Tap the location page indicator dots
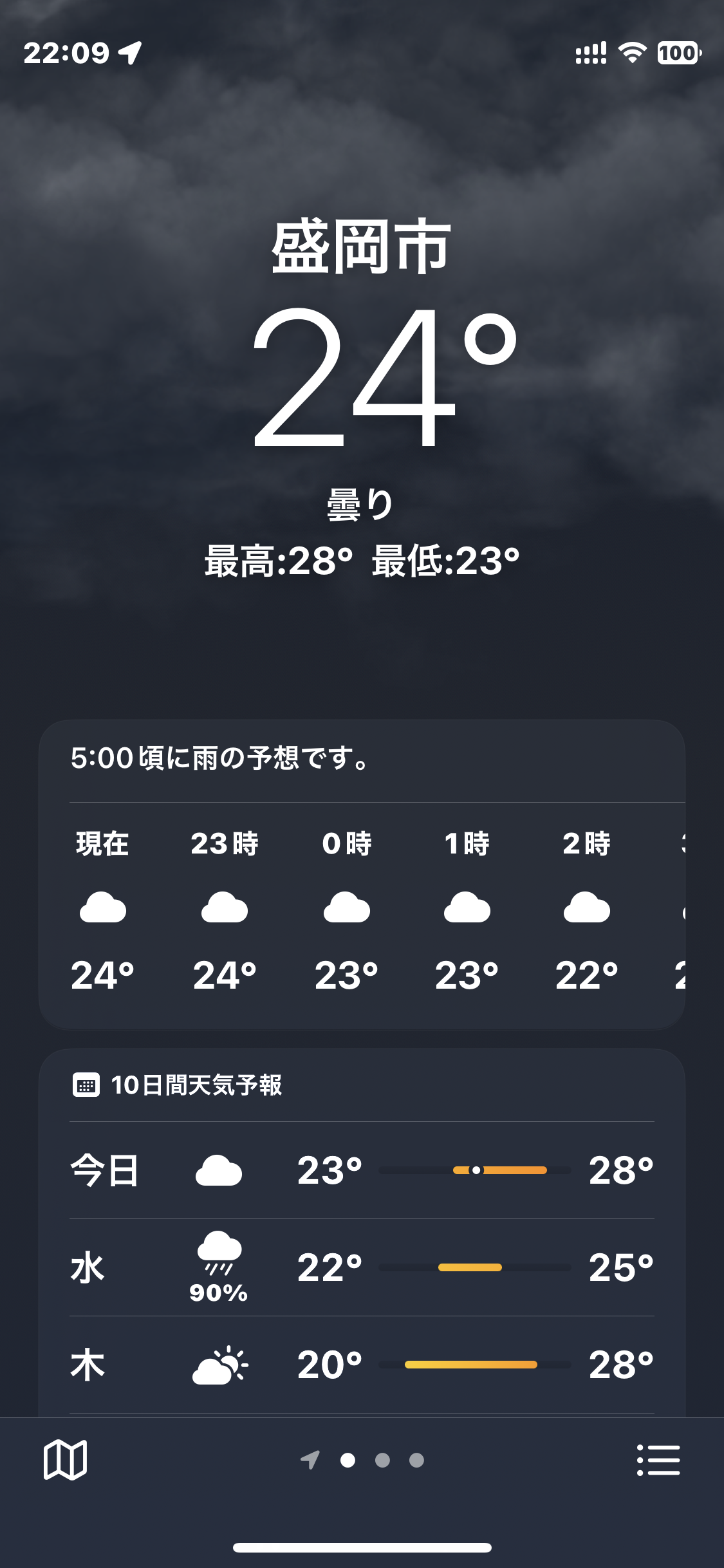The height and width of the screenshot is (1568, 724). 364,1460
